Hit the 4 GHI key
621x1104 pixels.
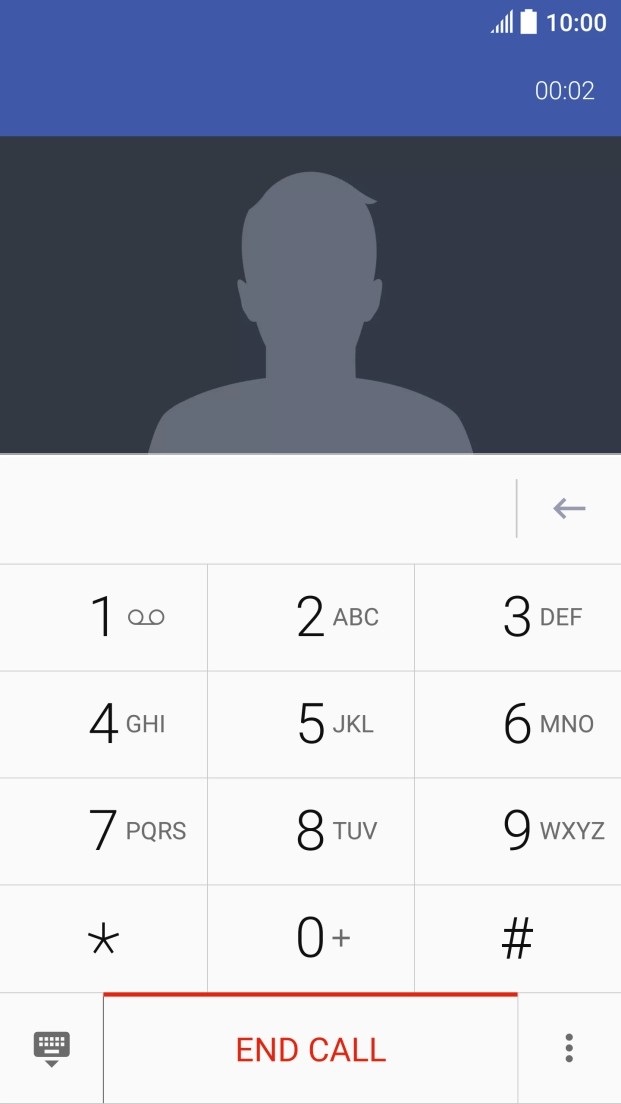(104, 724)
